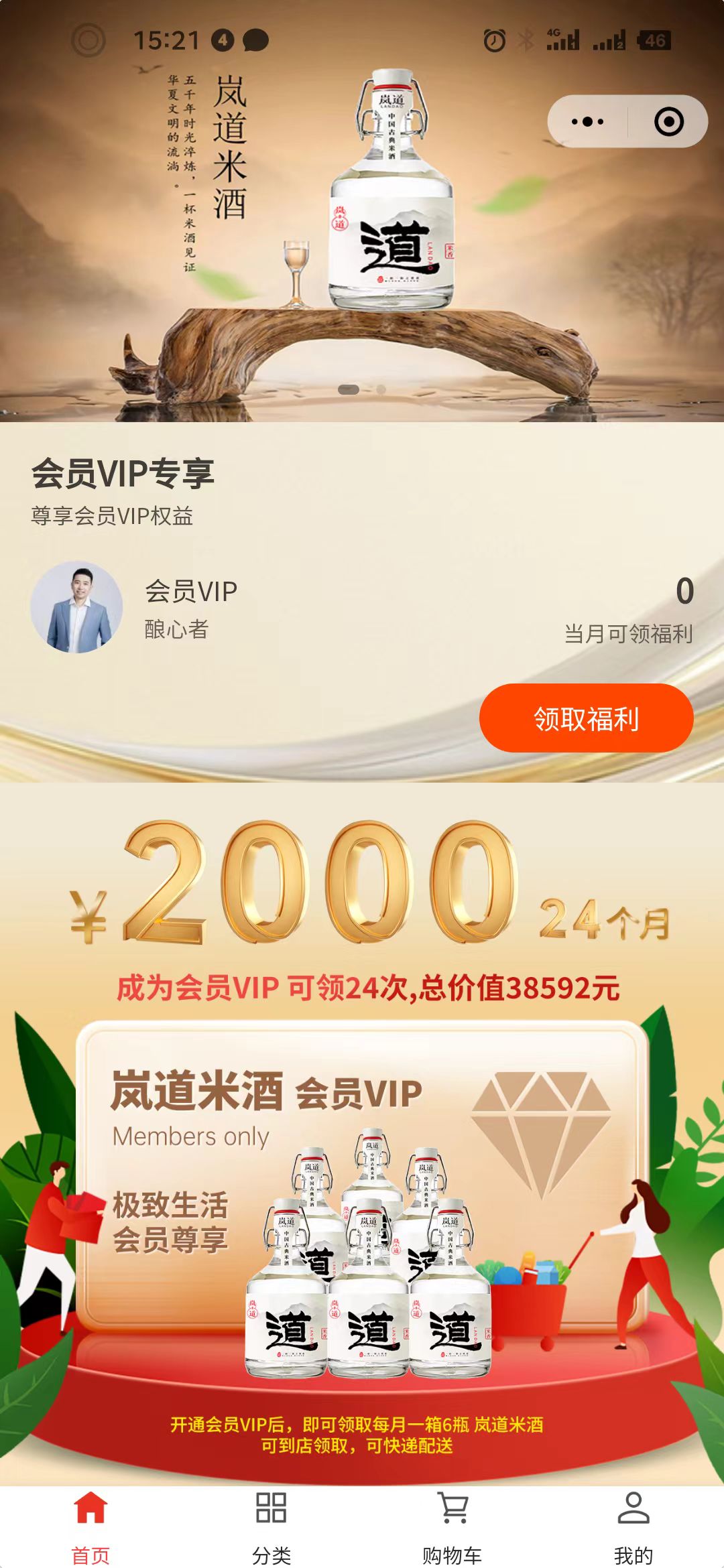Switch to the 分类 tab
Image resolution: width=724 pixels, height=1568 pixels.
(x=271, y=1526)
